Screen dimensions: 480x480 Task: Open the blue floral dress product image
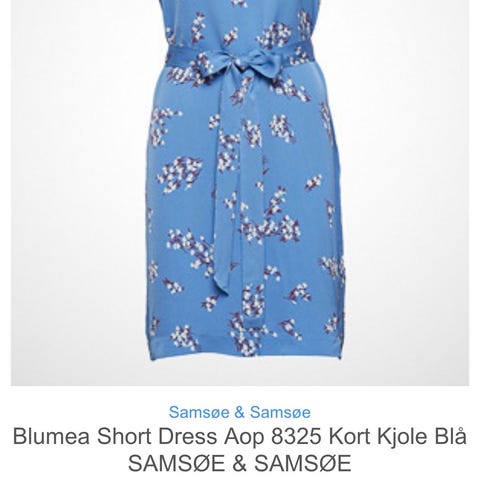[240, 193]
